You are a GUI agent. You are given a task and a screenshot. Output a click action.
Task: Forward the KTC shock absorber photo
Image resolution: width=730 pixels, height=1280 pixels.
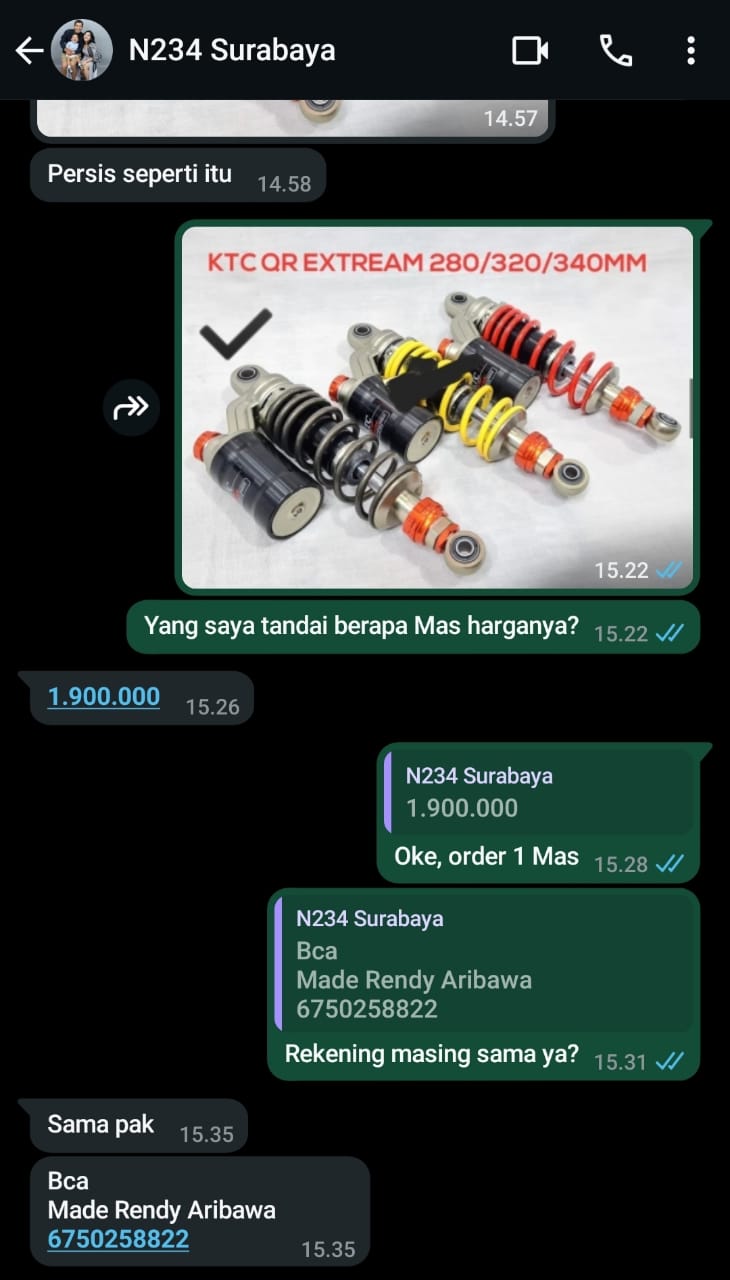tap(131, 407)
